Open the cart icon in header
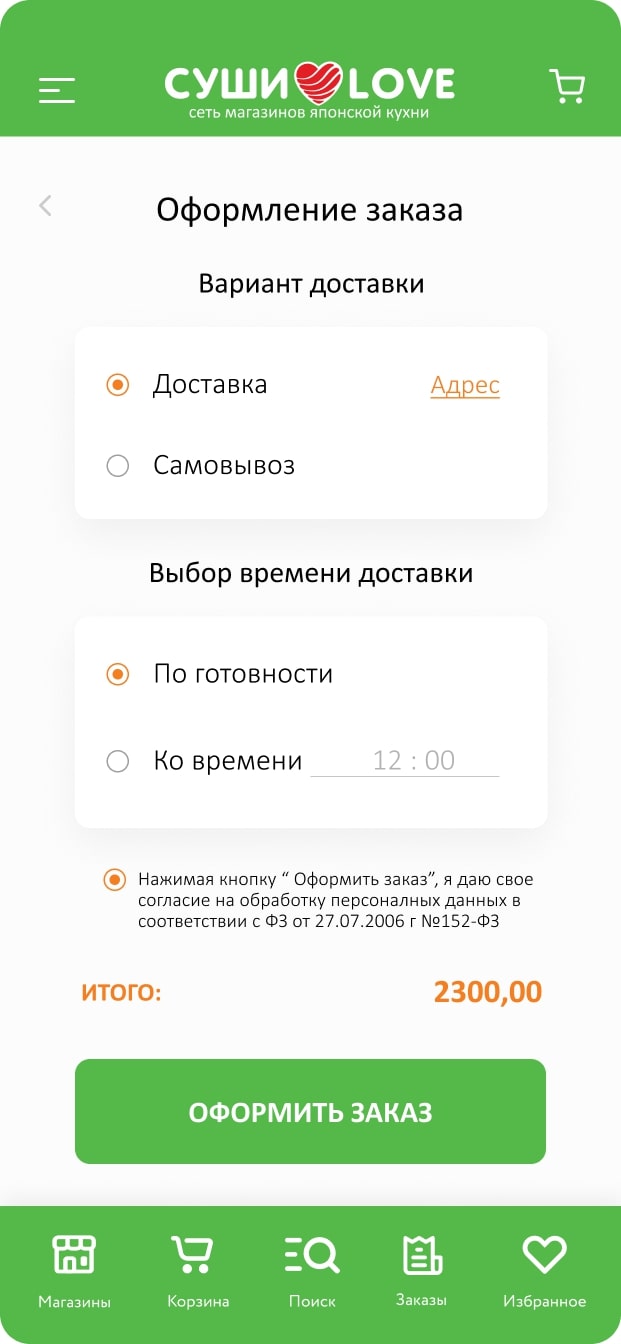Image resolution: width=621 pixels, height=1344 pixels. pos(567,87)
